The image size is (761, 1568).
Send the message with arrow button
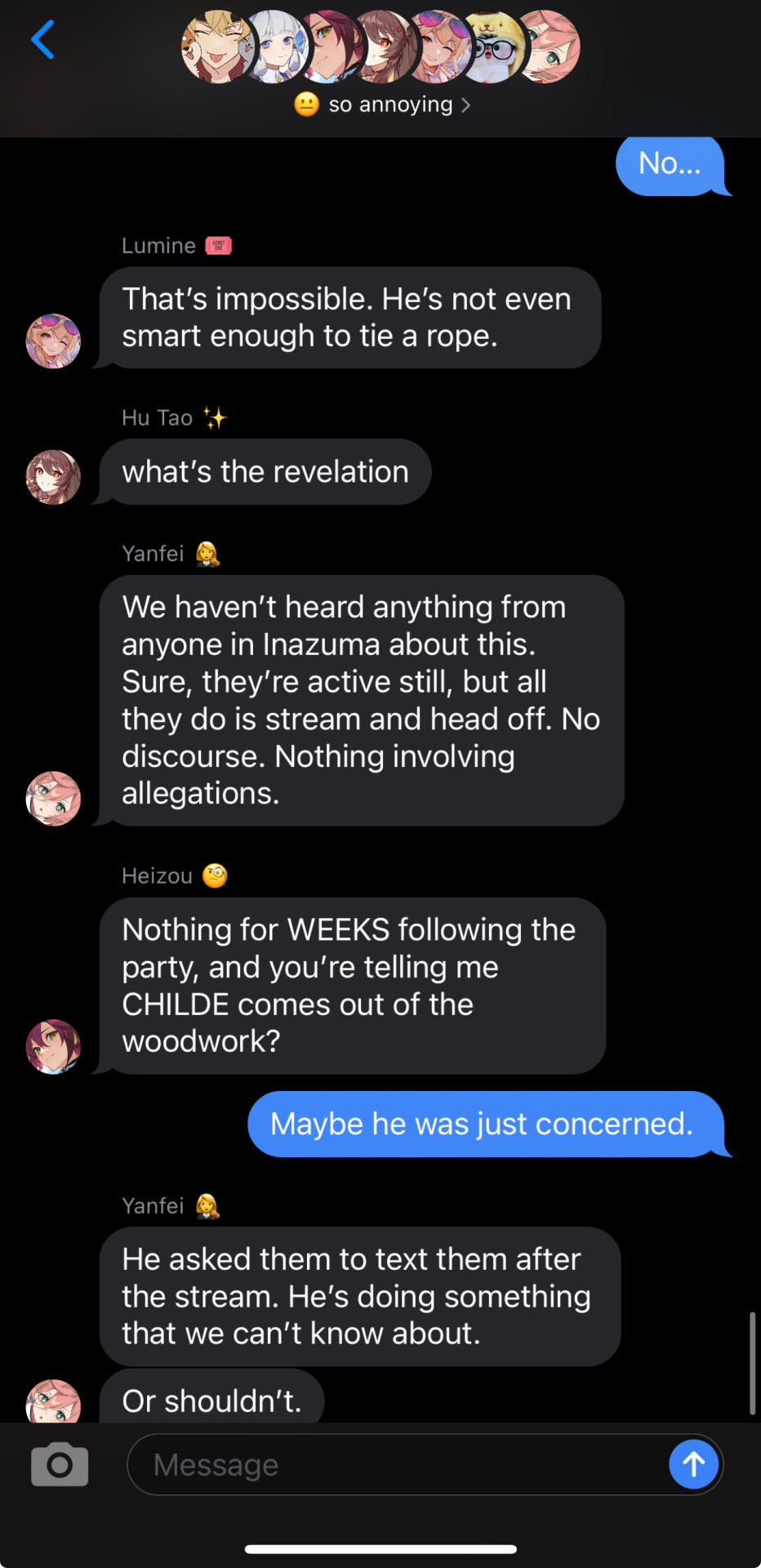(693, 1464)
